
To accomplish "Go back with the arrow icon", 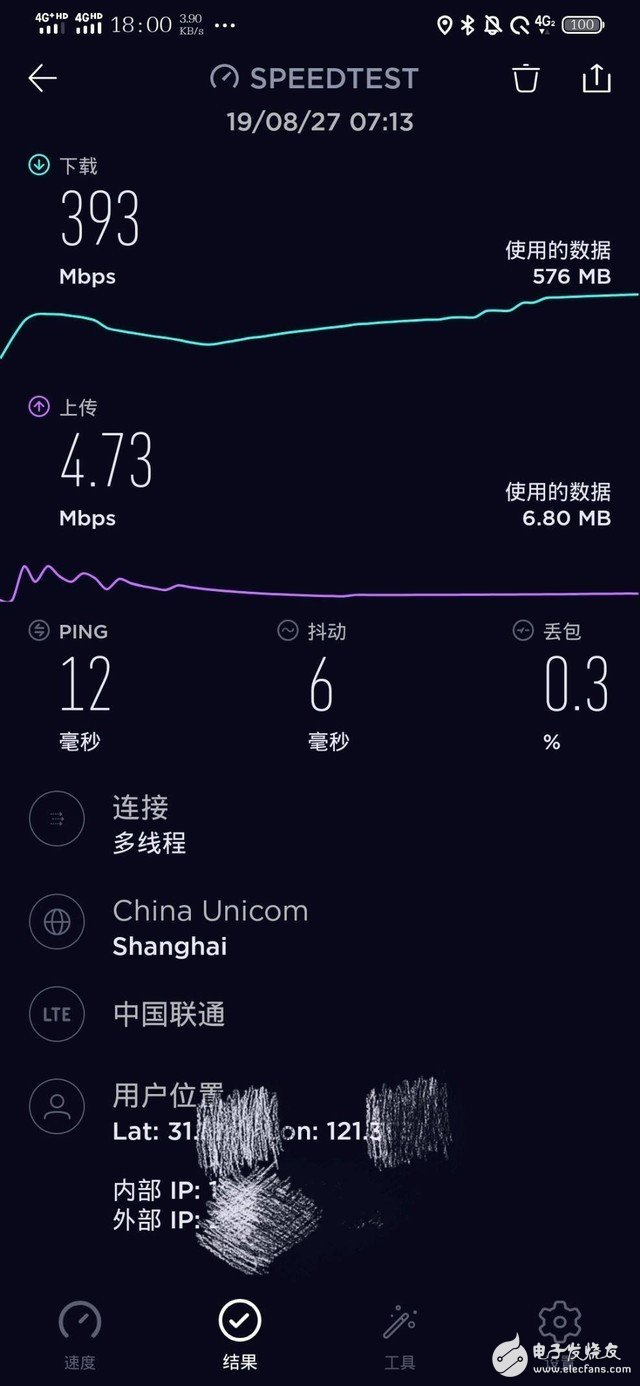I will (42, 78).
